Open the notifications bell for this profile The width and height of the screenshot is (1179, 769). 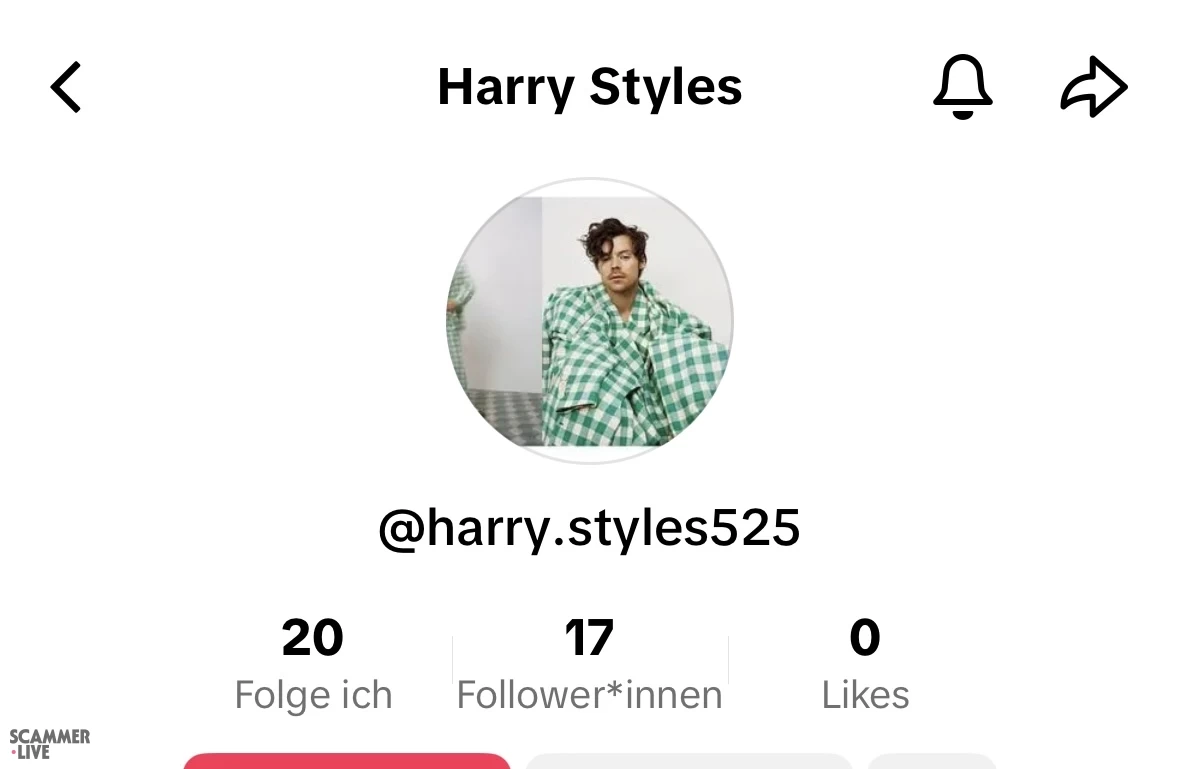(x=962, y=87)
